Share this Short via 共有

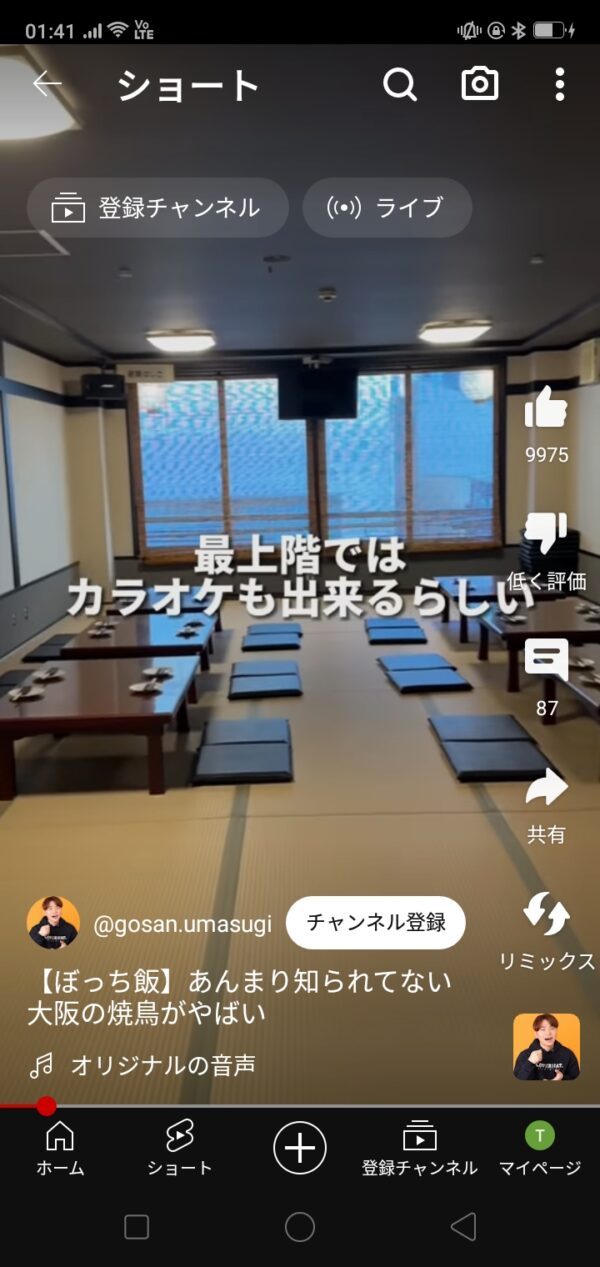[x=546, y=790]
